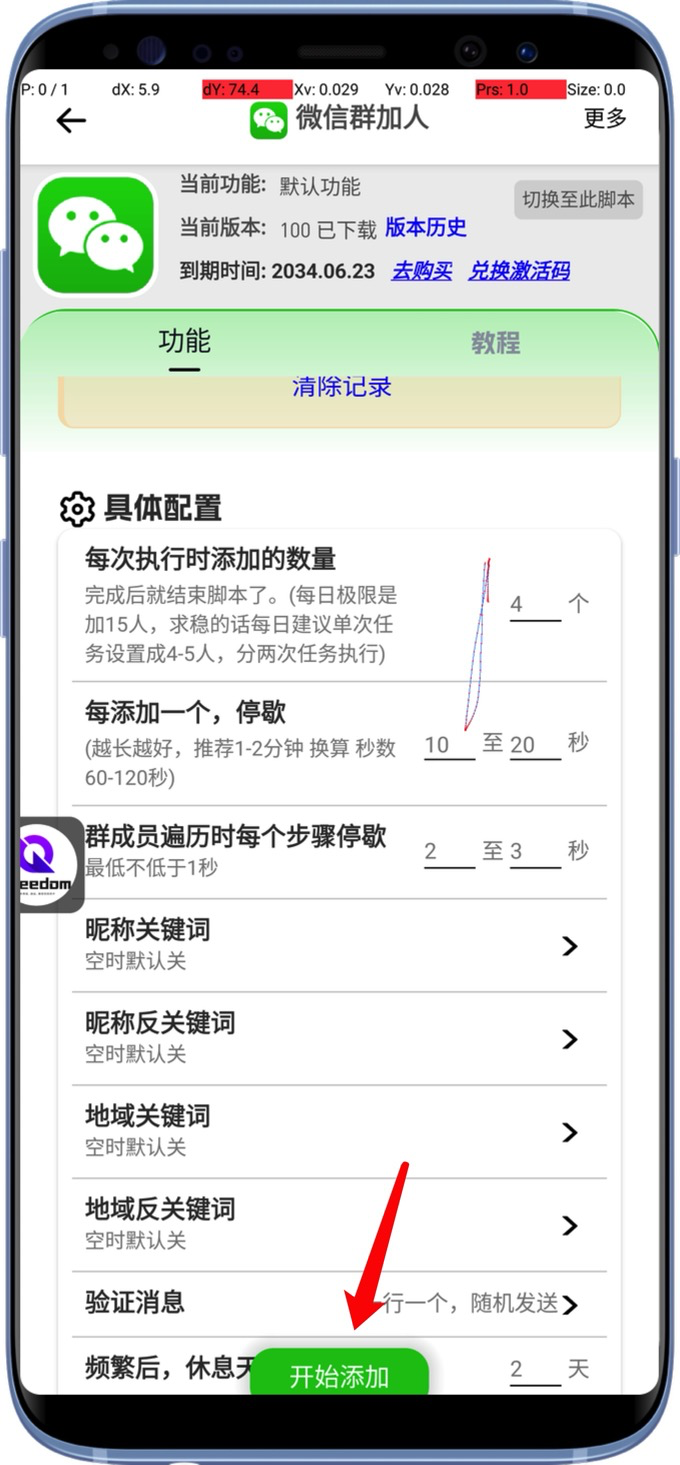Edit the add count field showing 4
This screenshot has height=1465, width=680.
[x=535, y=605]
